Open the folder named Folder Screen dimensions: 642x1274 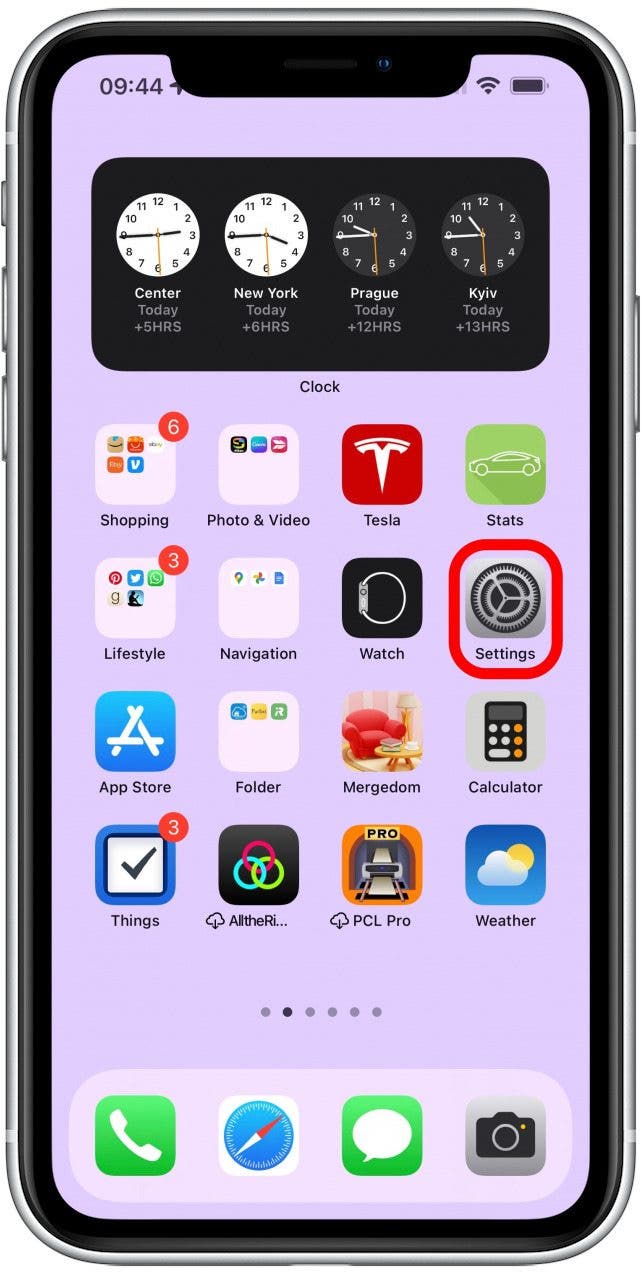pos(258,731)
